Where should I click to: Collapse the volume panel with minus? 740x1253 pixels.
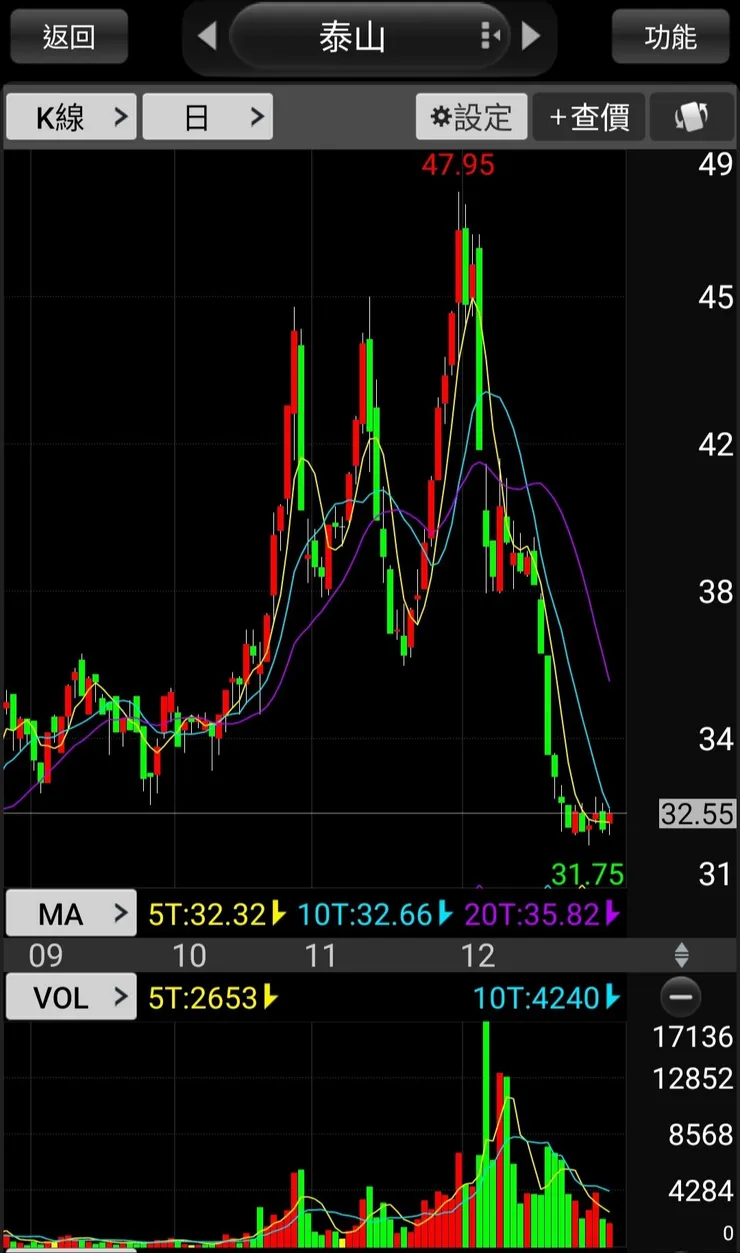(x=681, y=997)
